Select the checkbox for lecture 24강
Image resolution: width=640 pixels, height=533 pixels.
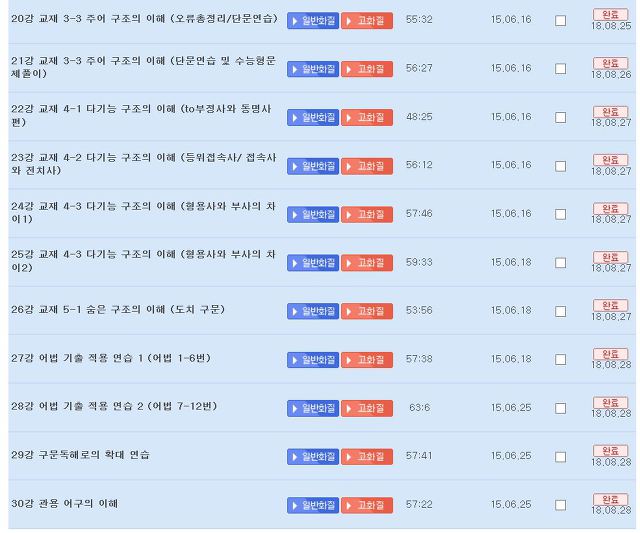click(560, 214)
